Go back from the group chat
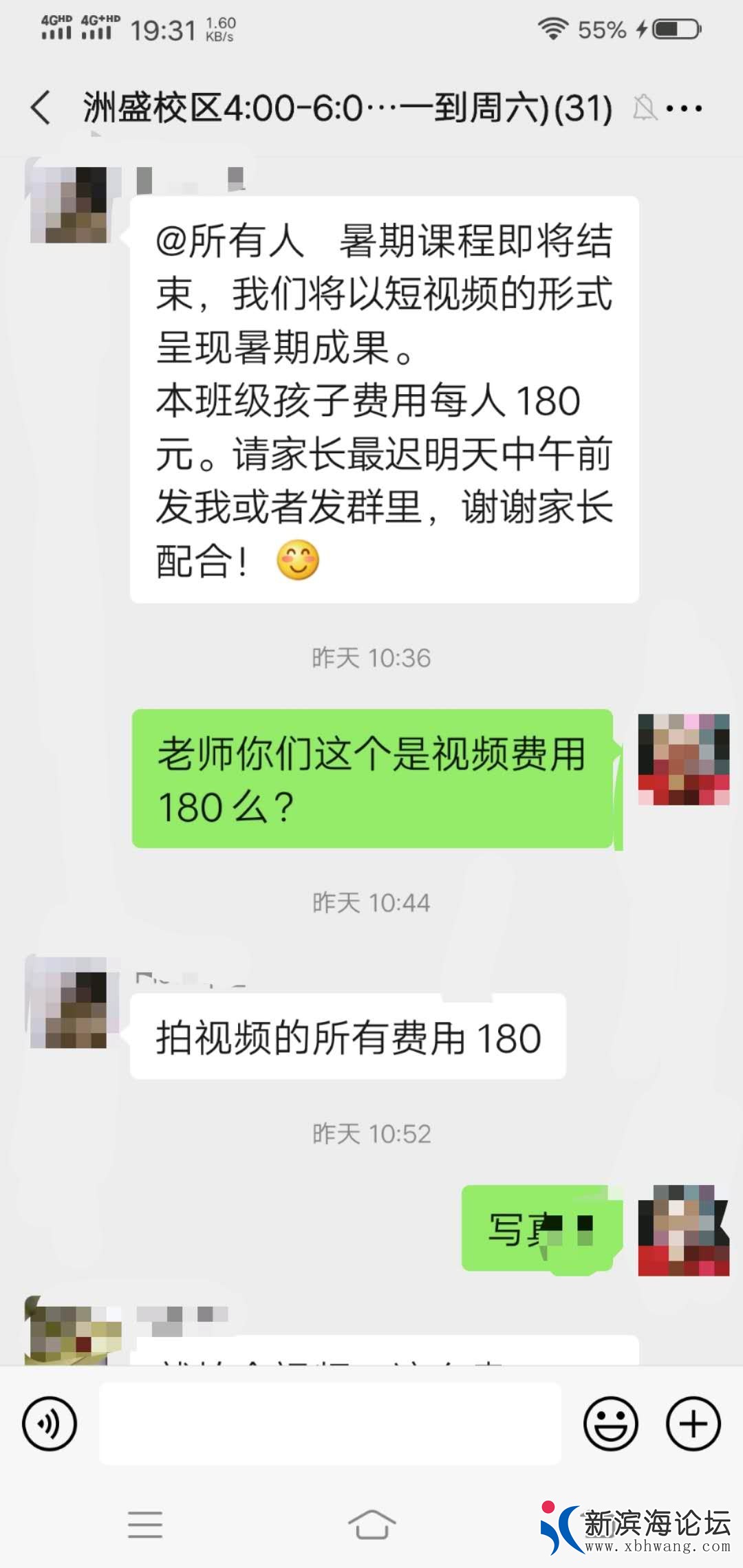This screenshot has width=743, height=1568. click(40, 109)
